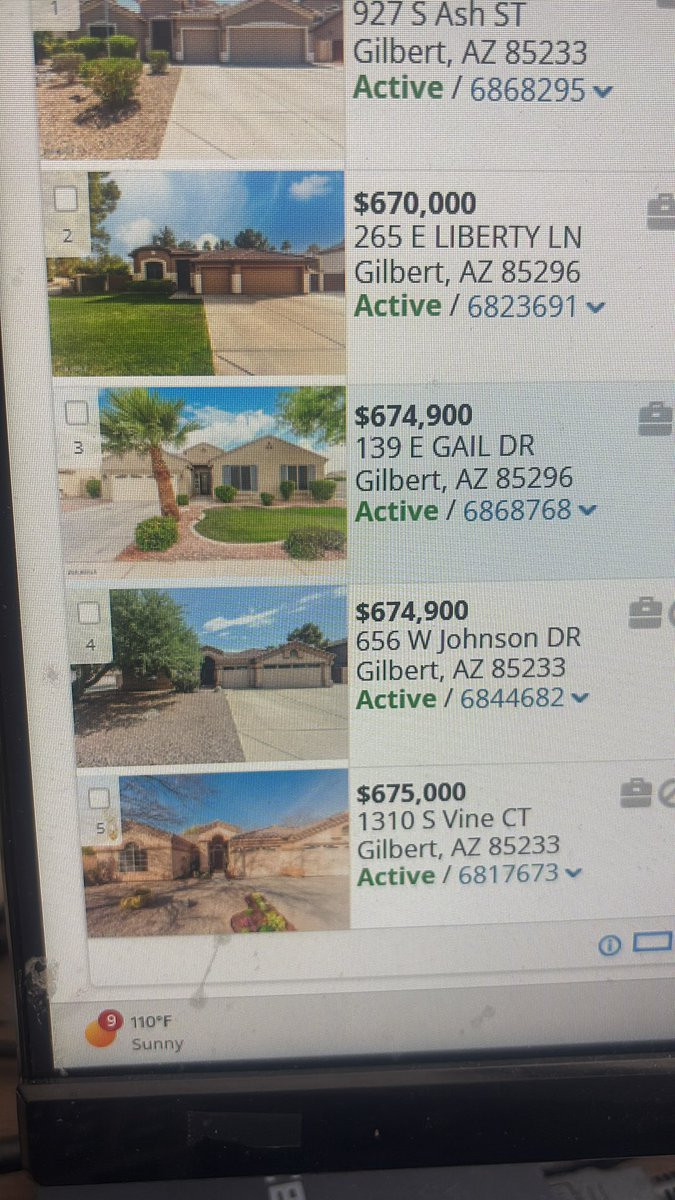Mark the checkbox for 1310 S Vine Ct
The height and width of the screenshot is (1200, 675).
click(99, 797)
